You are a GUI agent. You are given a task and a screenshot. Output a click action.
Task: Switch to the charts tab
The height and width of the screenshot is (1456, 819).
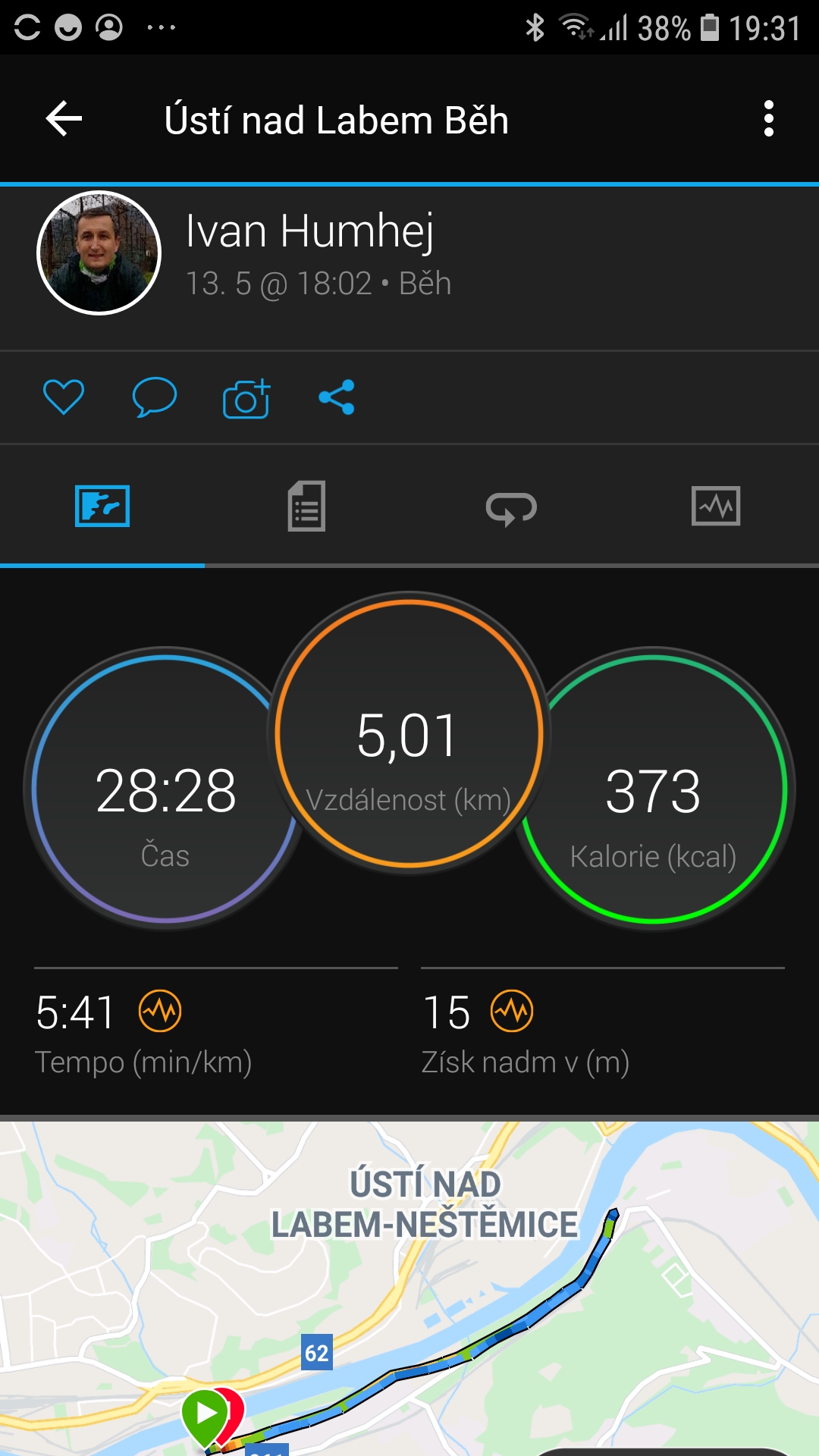click(x=716, y=506)
